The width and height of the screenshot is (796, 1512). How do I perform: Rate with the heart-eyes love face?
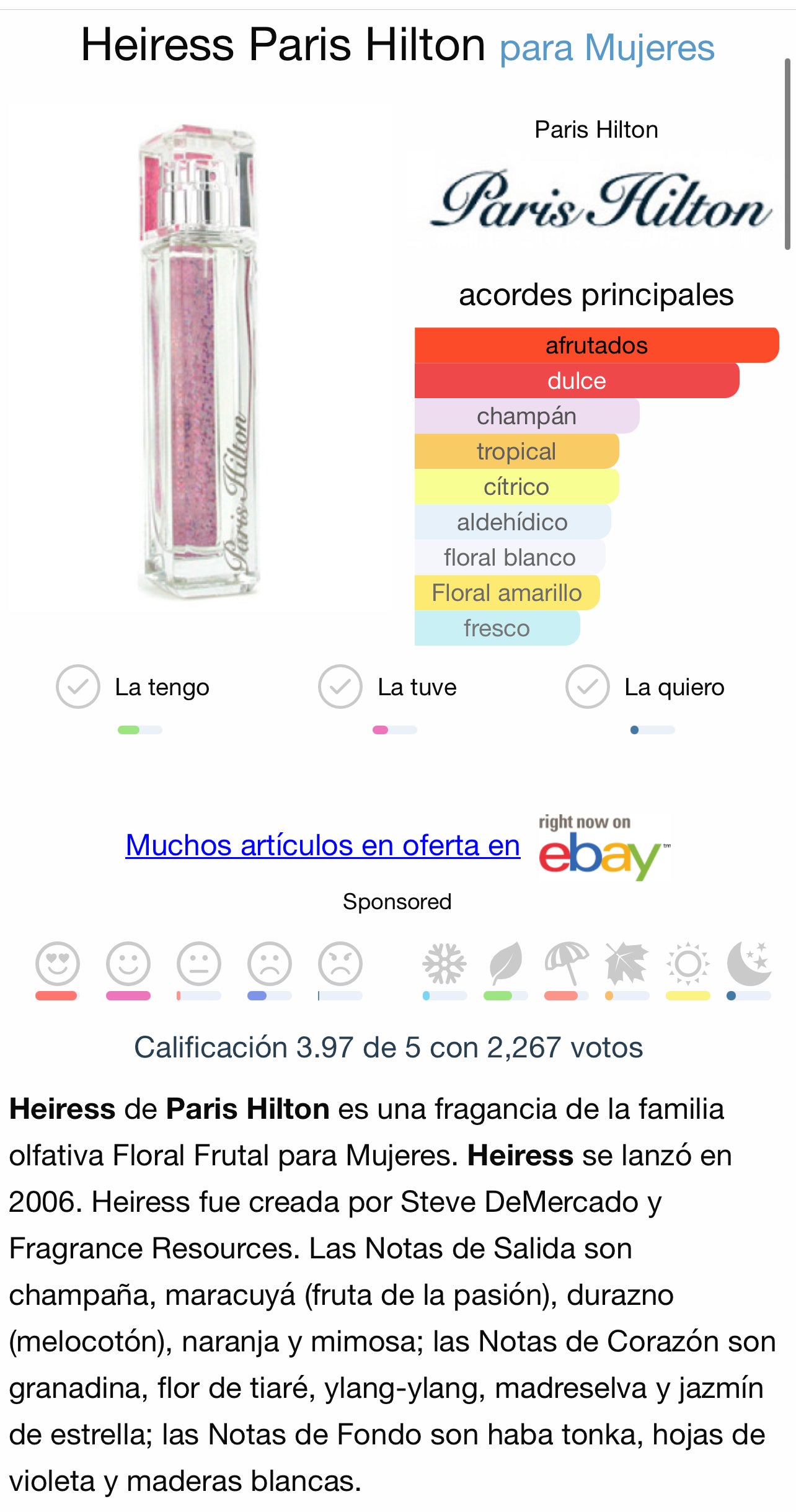tap(58, 964)
